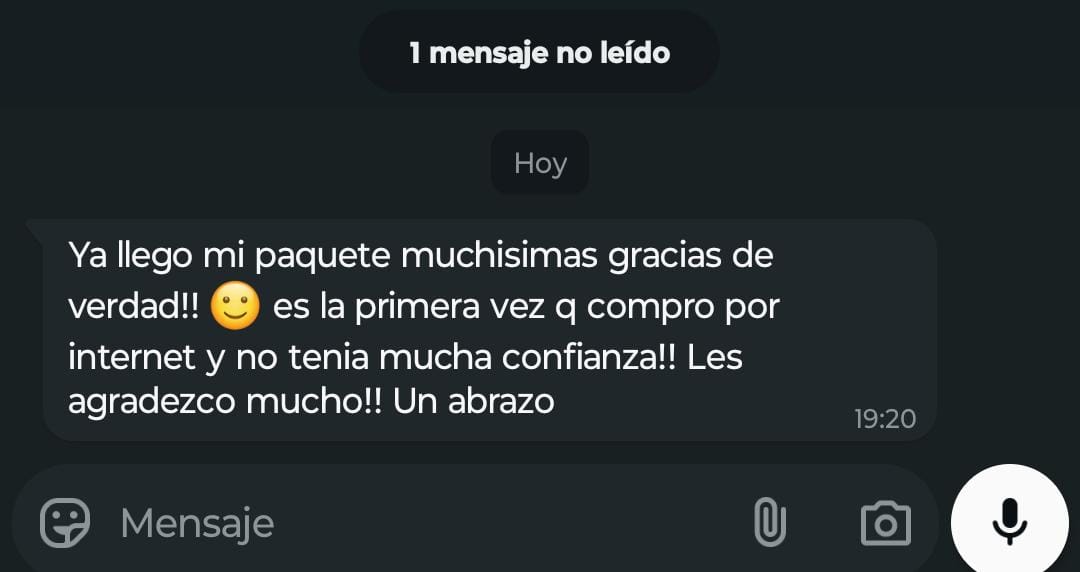This screenshot has height=572, width=1080.
Task: Tap the microphone voice message button
Action: (x=1009, y=520)
